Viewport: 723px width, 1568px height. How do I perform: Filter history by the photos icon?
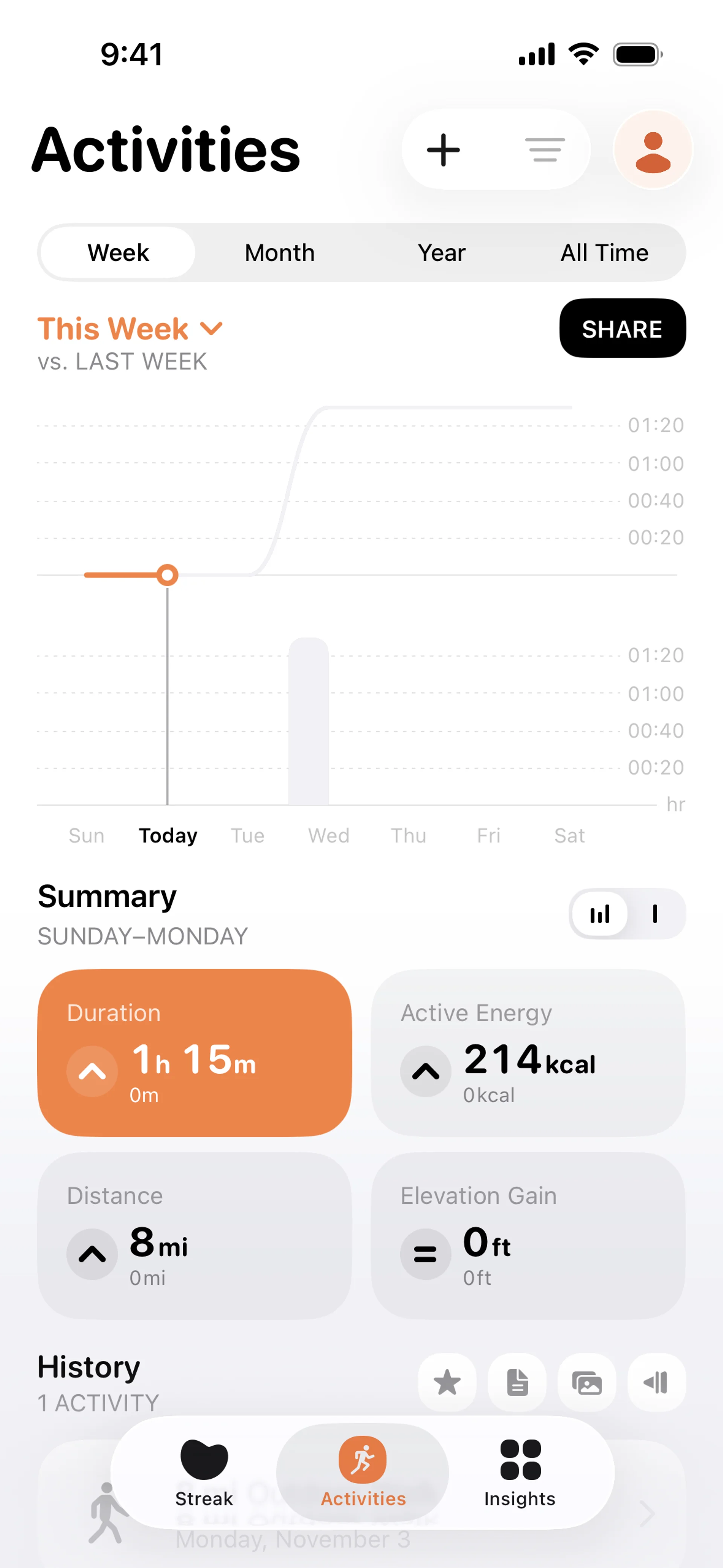point(587,1382)
